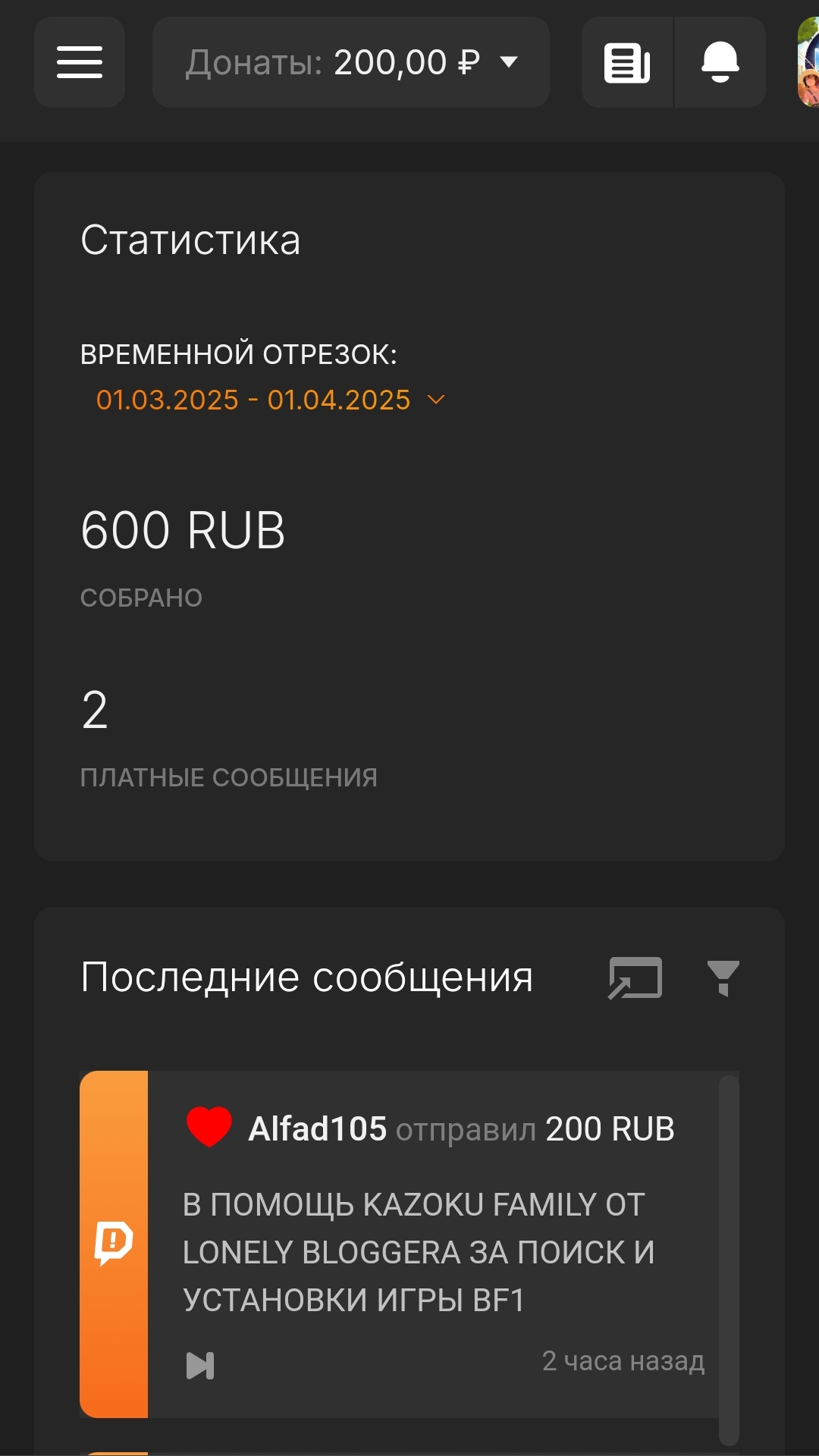Open the notifications bell
Image resolution: width=819 pixels, height=1456 pixels.
(x=720, y=62)
